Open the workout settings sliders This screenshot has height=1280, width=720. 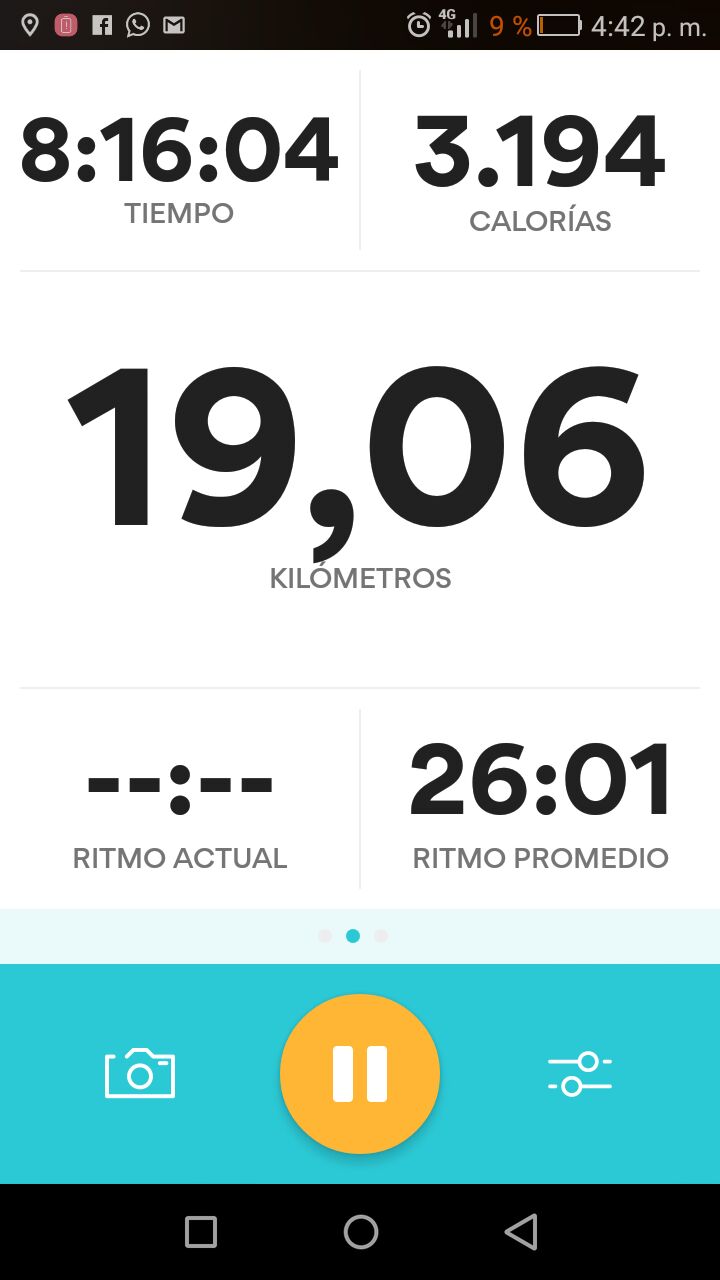coord(580,1073)
